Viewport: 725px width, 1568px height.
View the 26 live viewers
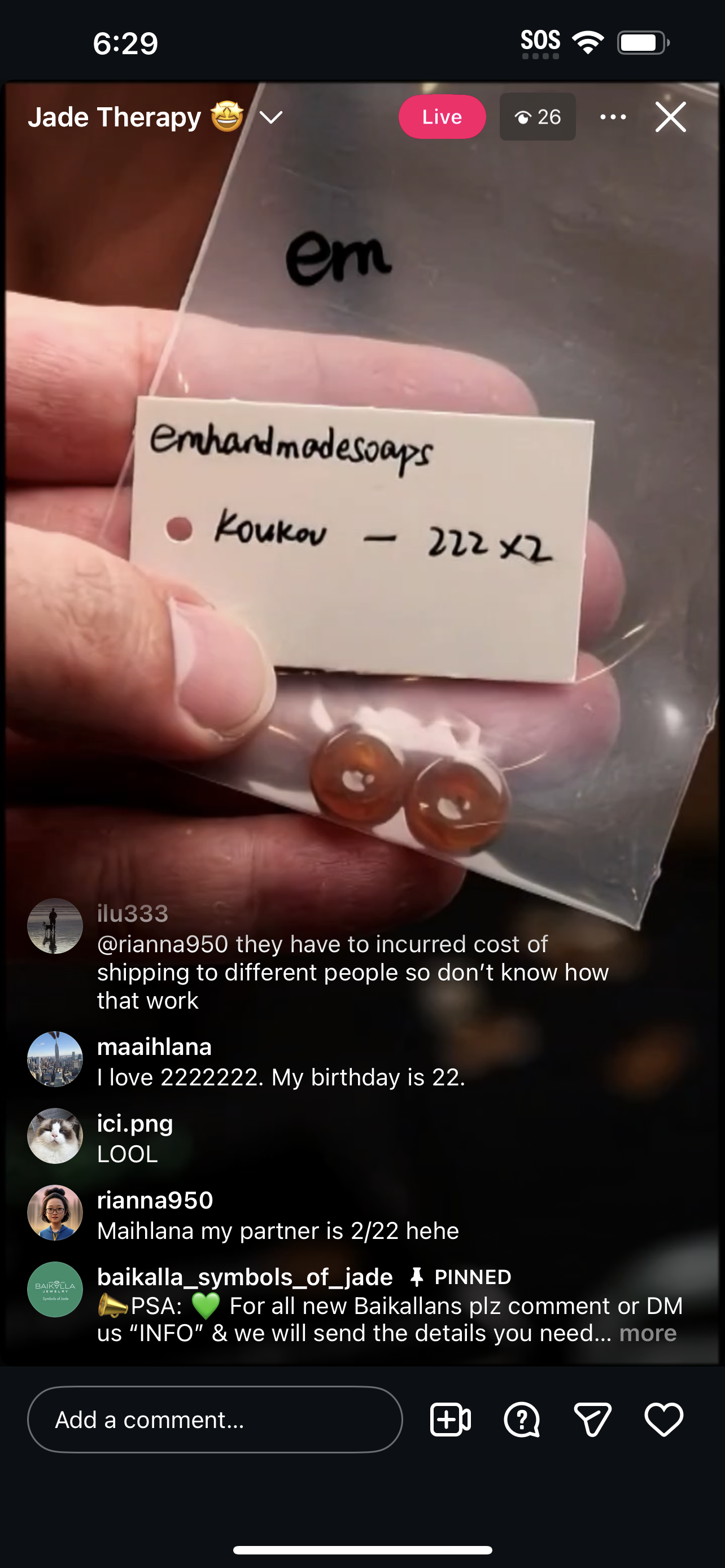coord(538,117)
